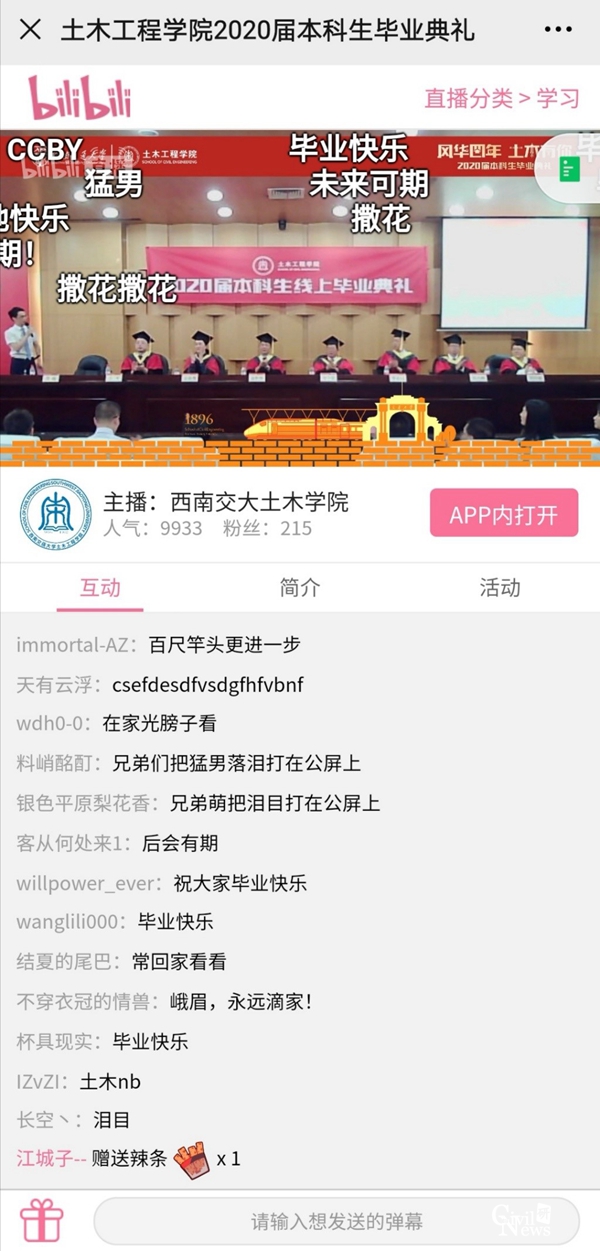This screenshot has height=1251, width=600.
Task: Go to the bilibili home logo
Action: tap(80, 98)
